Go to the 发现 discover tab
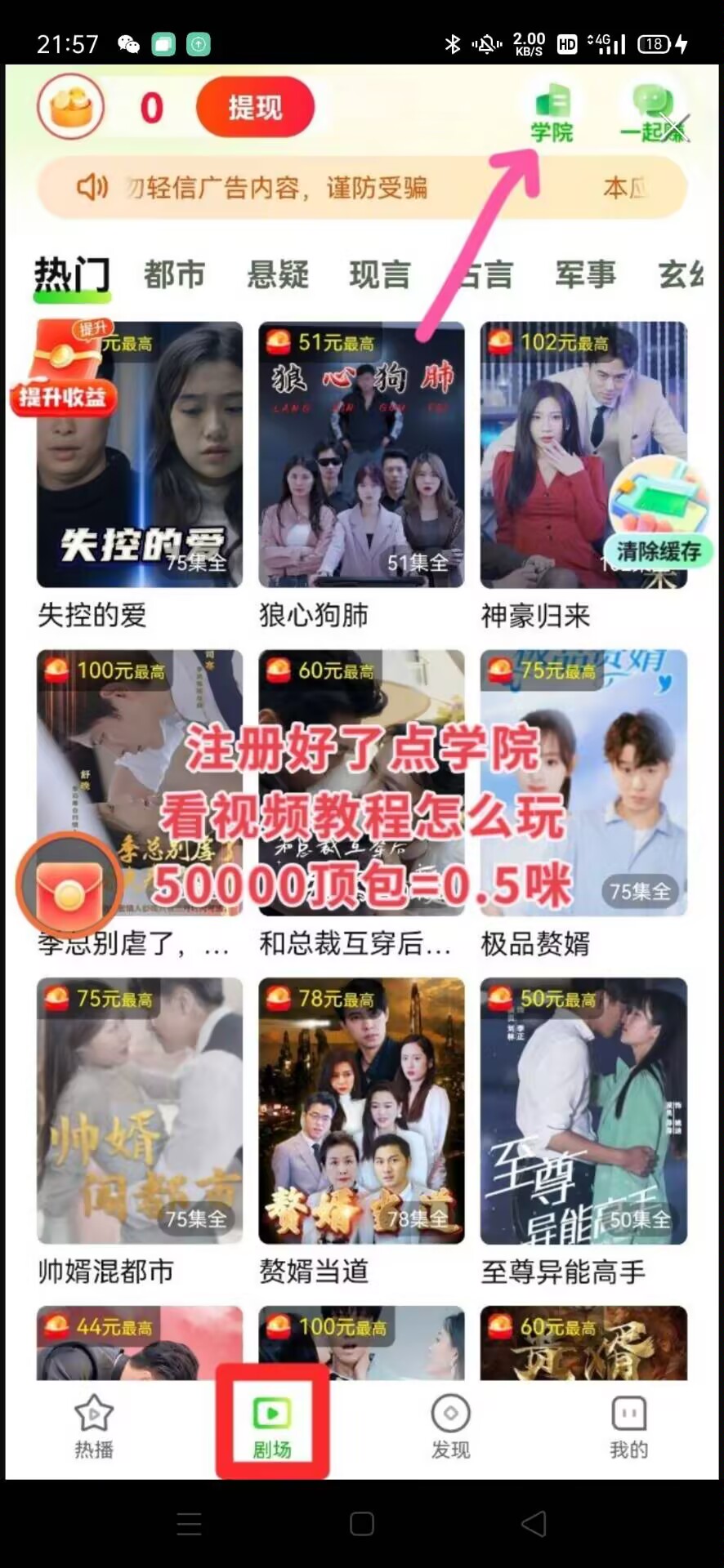 click(x=450, y=1427)
